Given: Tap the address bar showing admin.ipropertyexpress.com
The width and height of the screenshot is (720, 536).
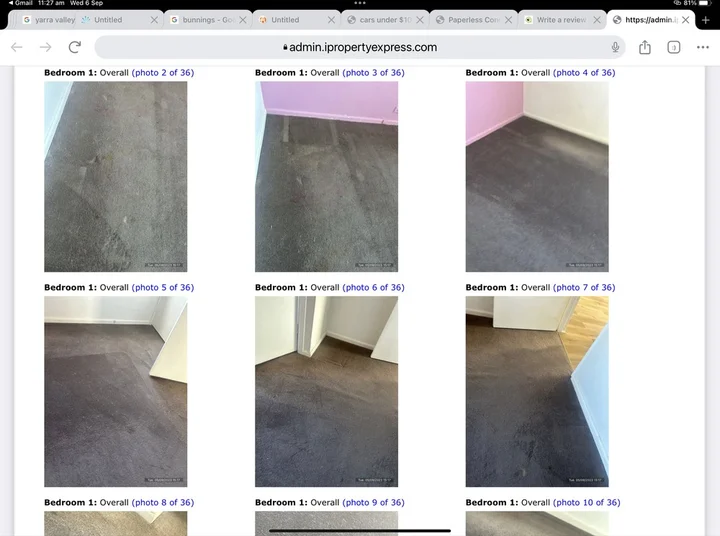Looking at the screenshot, I should click(x=360, y=47).
